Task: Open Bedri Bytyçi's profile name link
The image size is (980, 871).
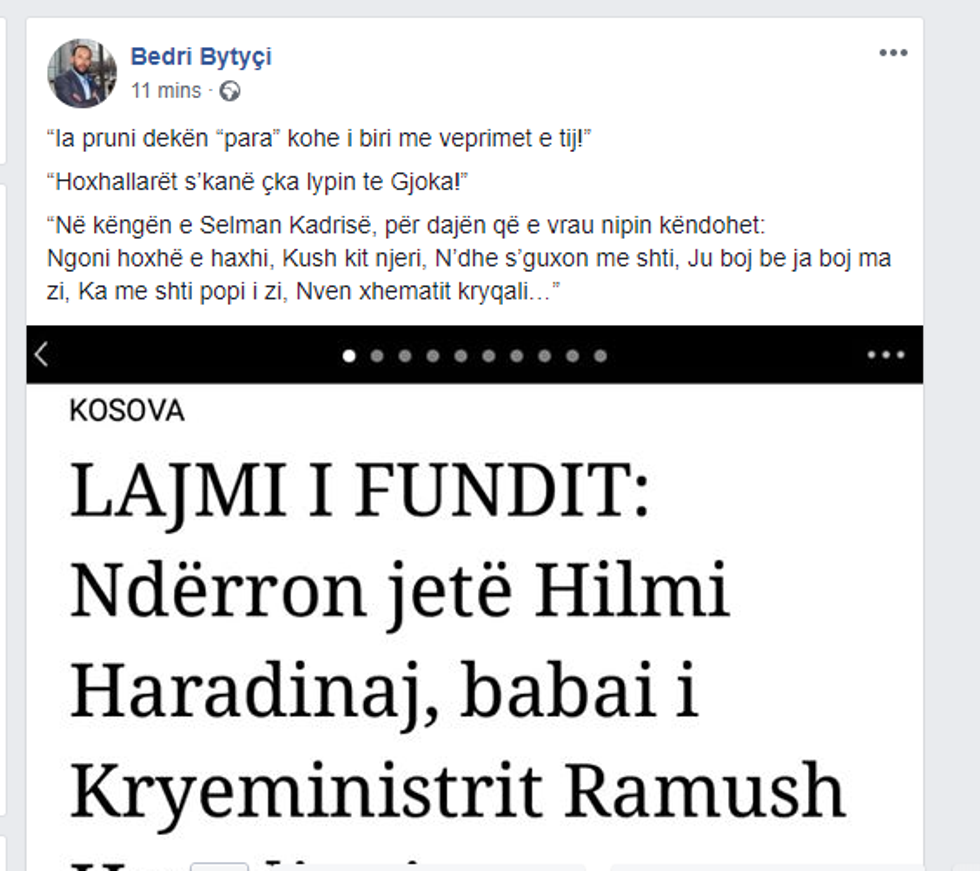Action: point(200,57)
